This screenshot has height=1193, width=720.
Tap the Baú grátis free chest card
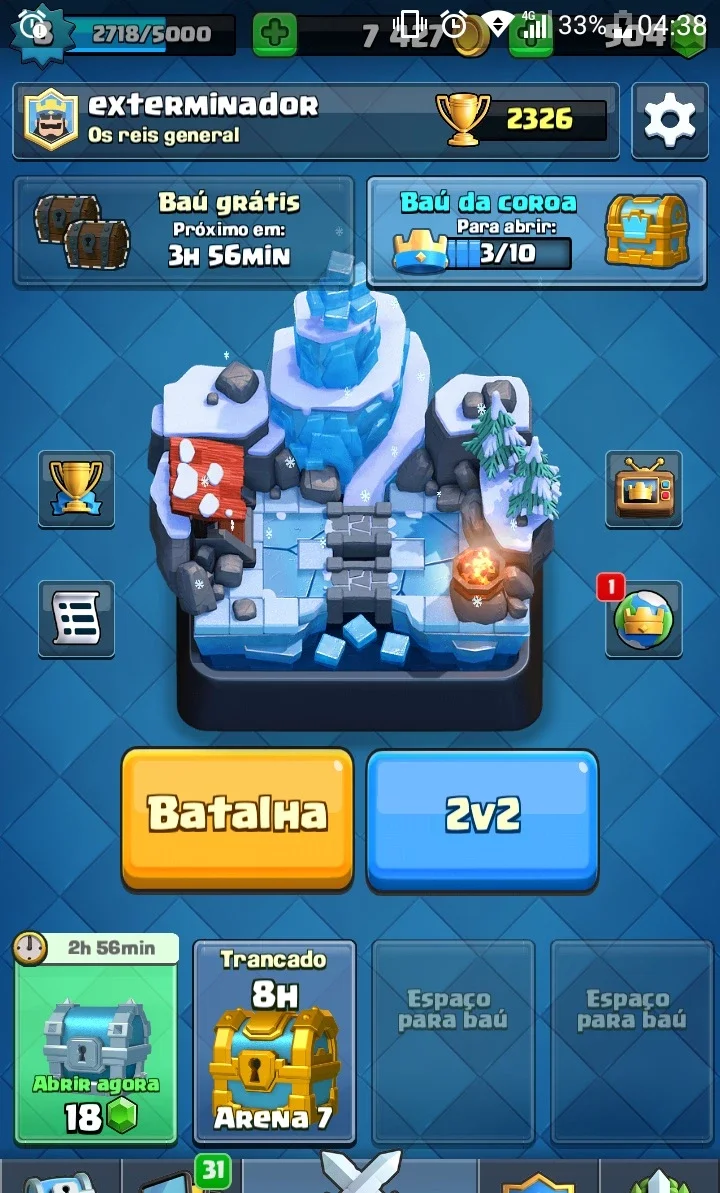pos(184,231)
